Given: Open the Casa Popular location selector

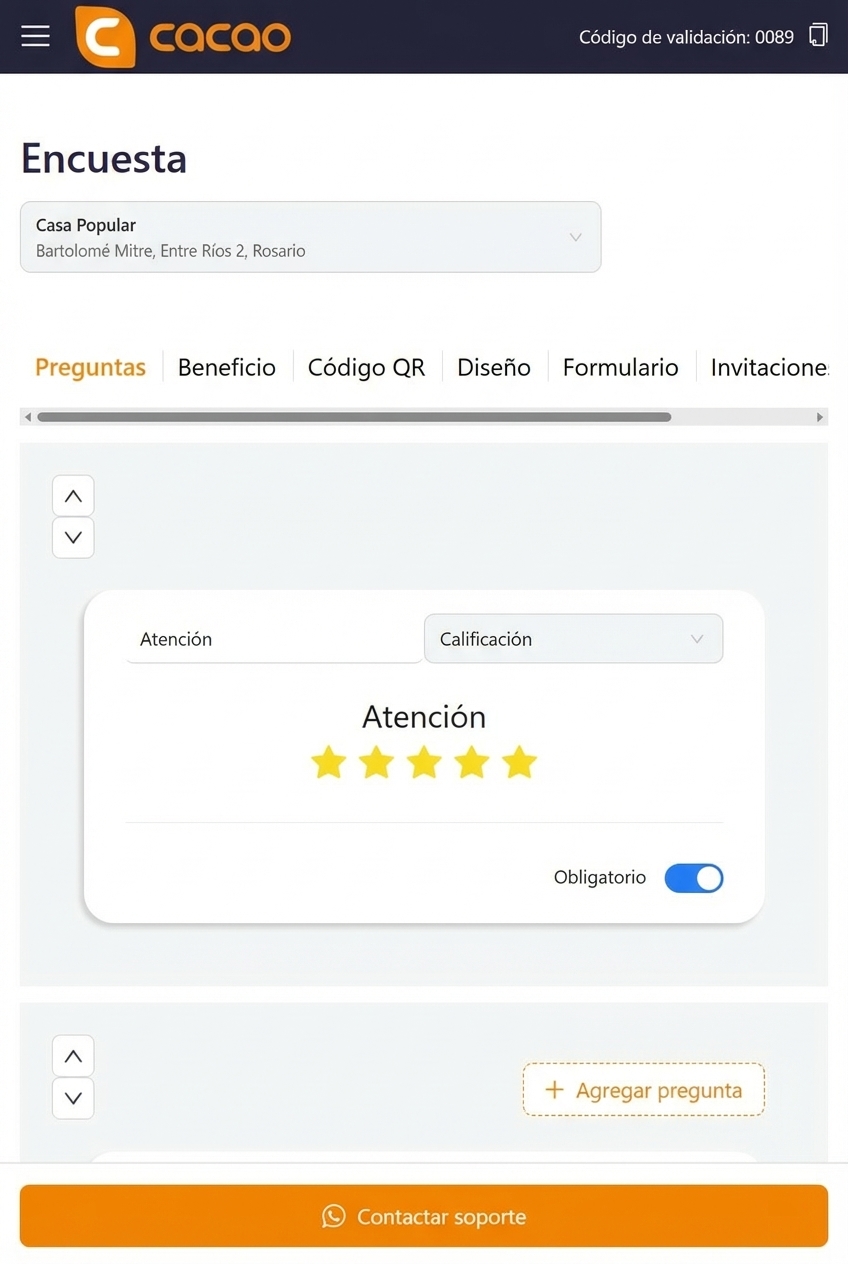Looking at the screenshot, I should point(310,237).
